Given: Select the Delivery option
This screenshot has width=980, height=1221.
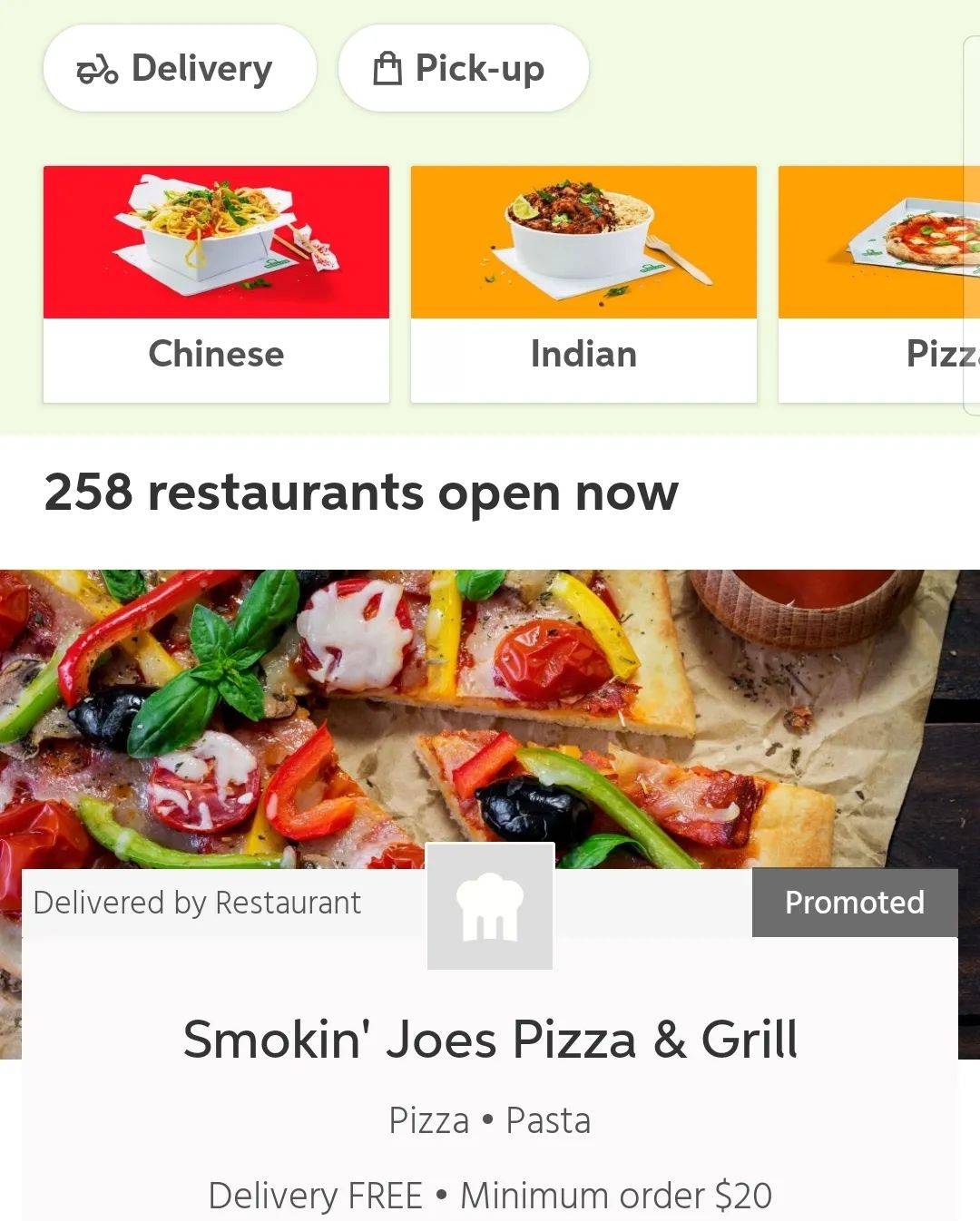Looking at the screenshot, I should click(179, 69).
